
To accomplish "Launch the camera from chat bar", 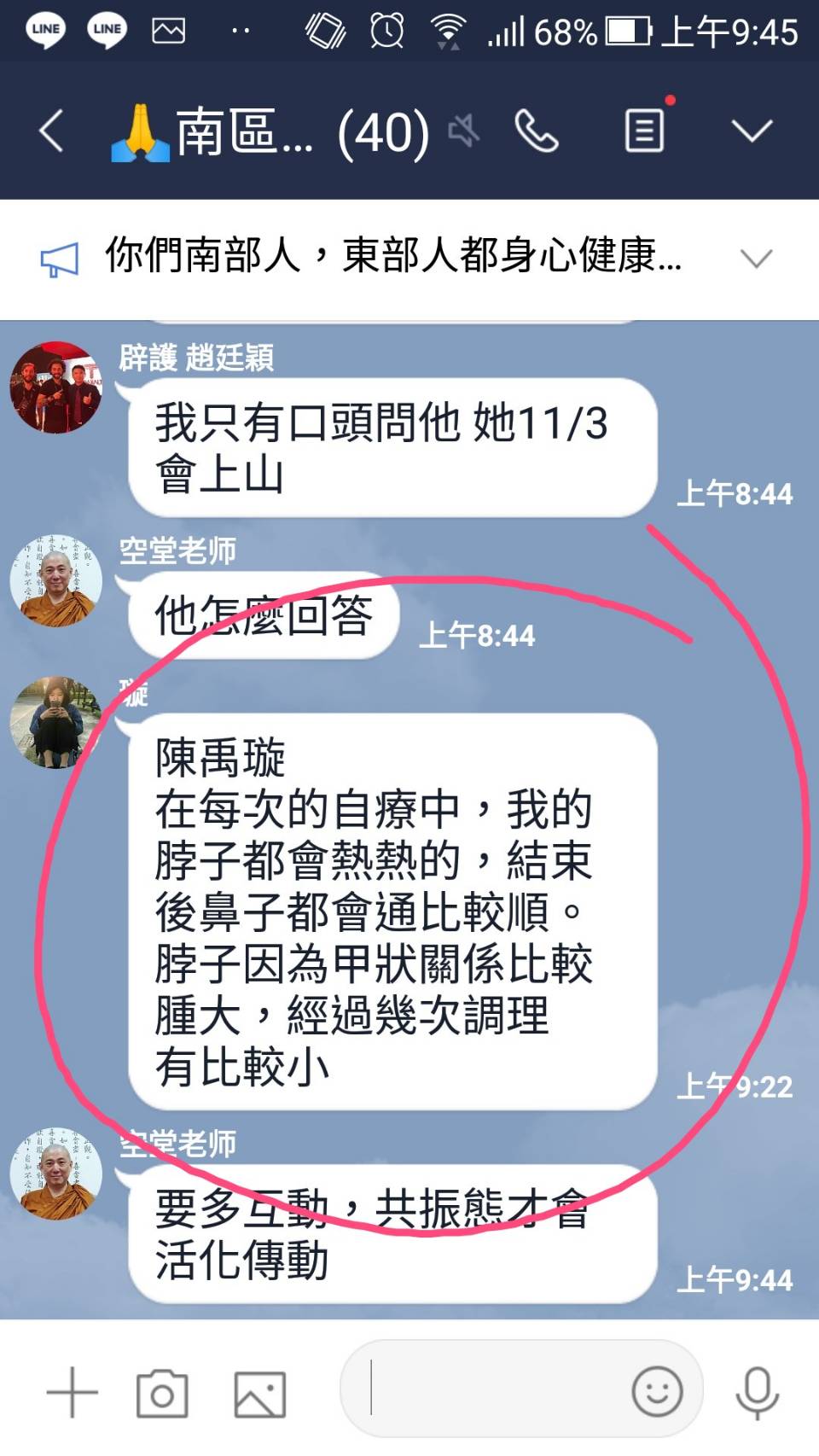I will (x=162, y=1393).
